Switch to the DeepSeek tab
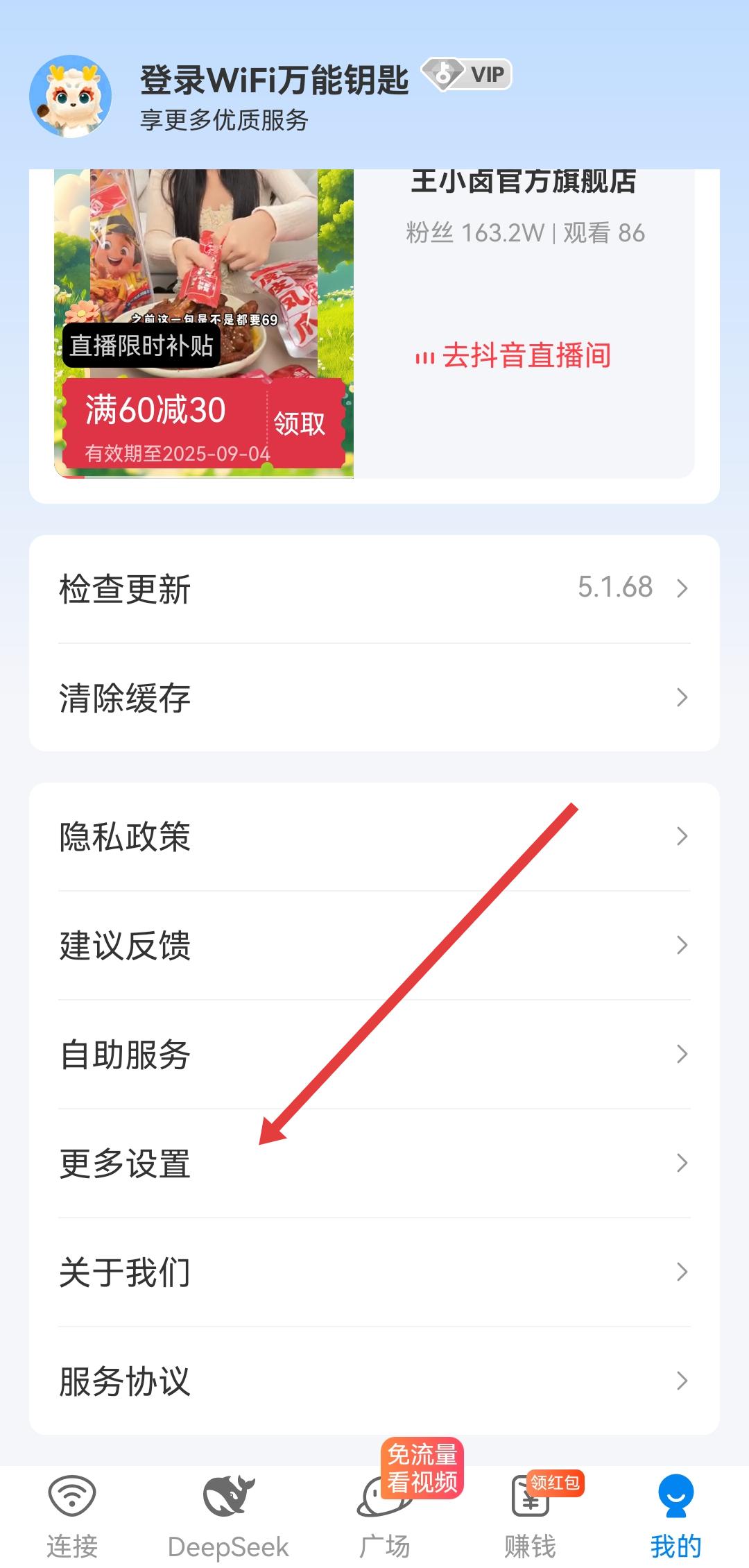 [x=228, y=1517]
